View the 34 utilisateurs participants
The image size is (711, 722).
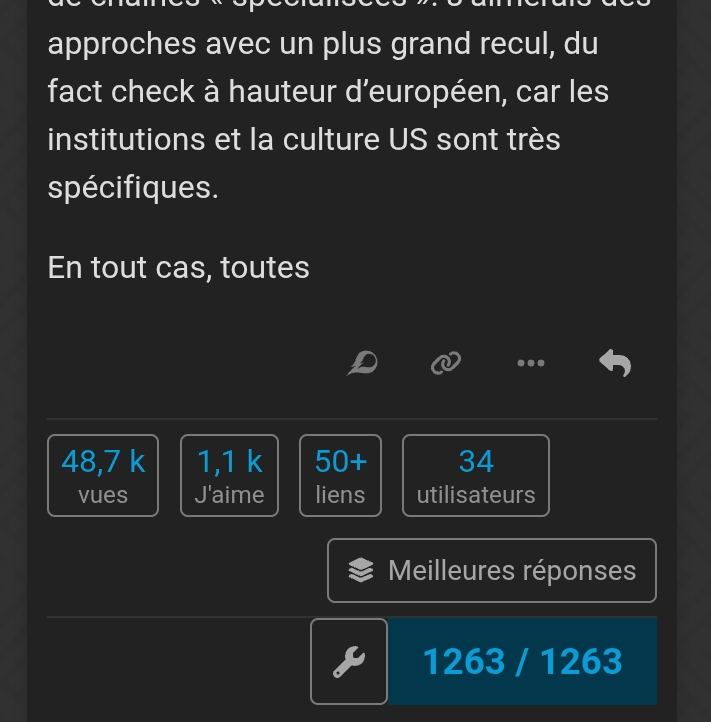point(476,476)
